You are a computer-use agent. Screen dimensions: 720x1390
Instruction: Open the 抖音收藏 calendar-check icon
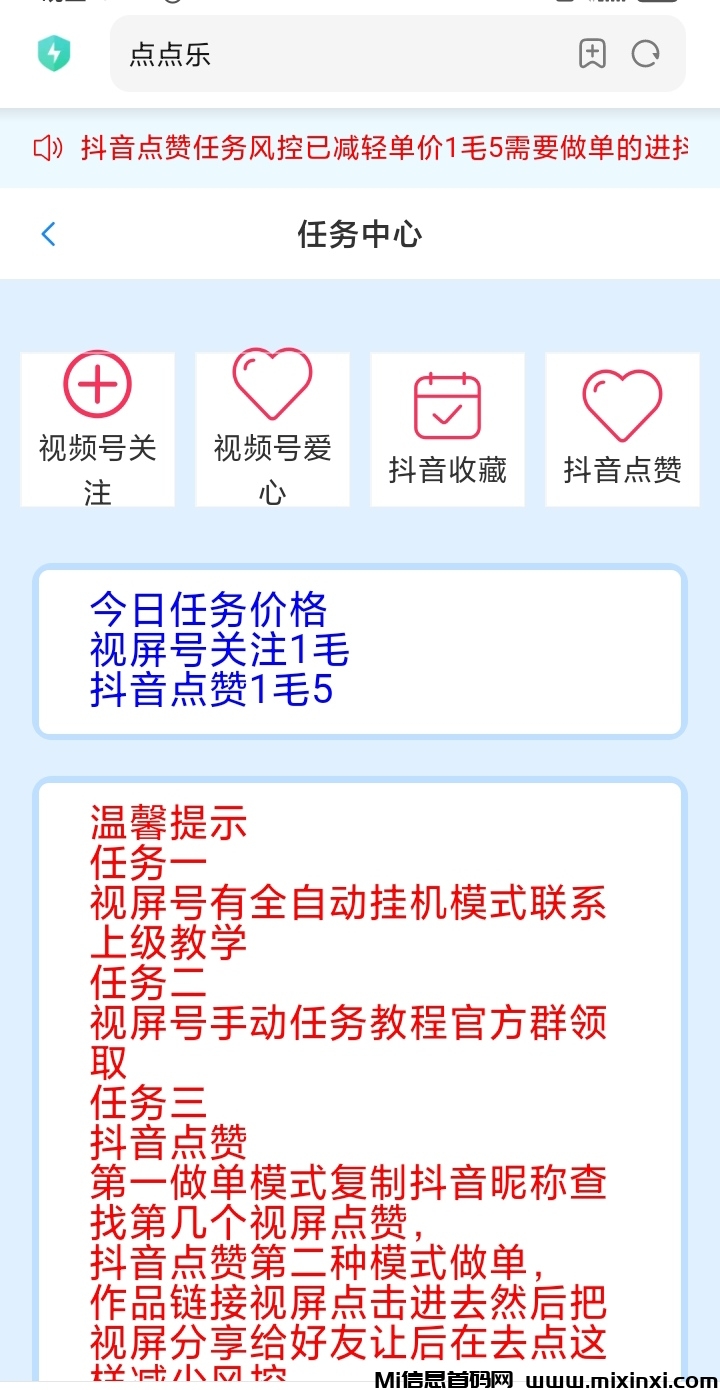point(447,405)
